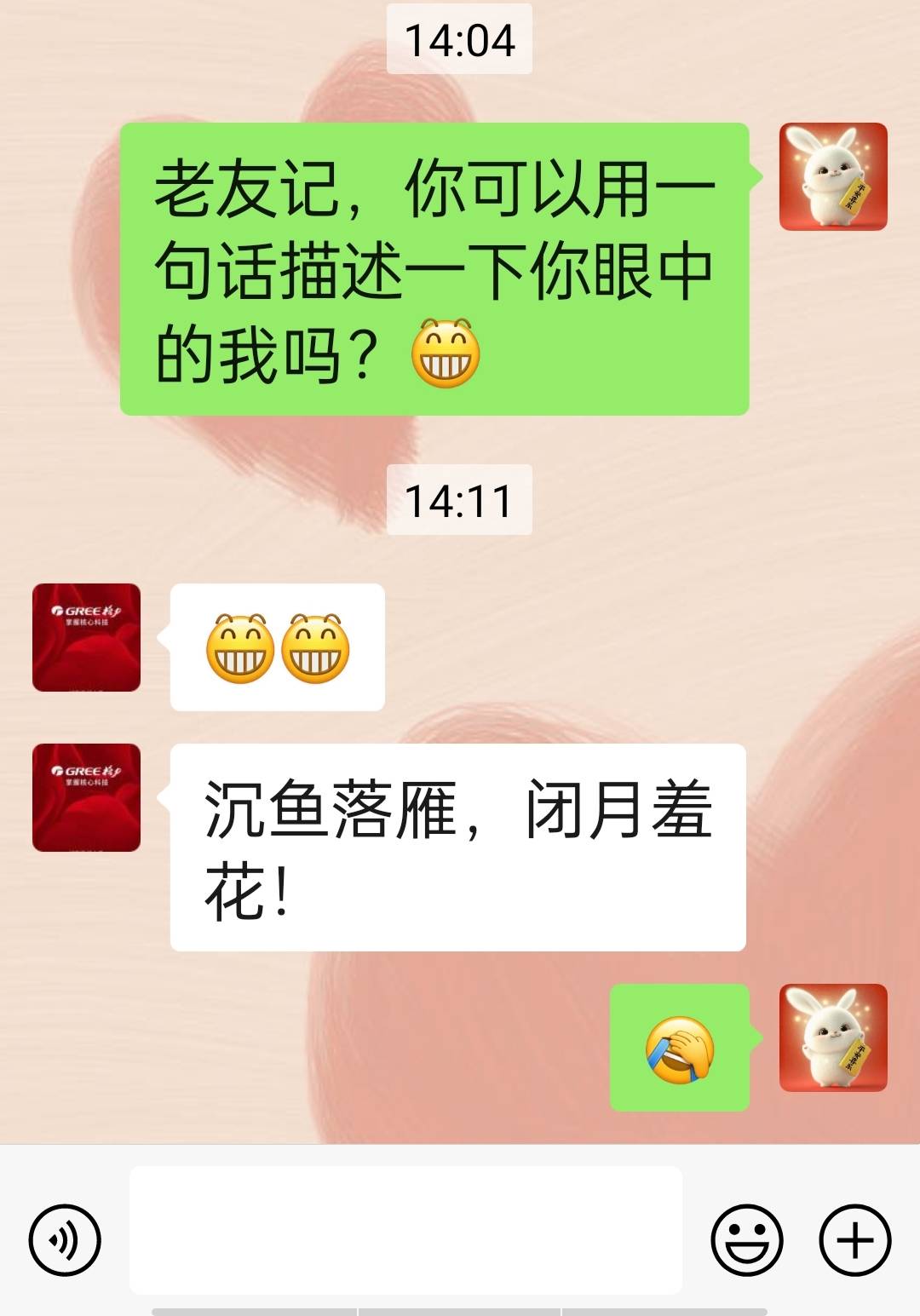Select the 14:11 timestamp label
Viewport: 920px width, 1316px height.
pyautogui.click(x=459, y=501)
